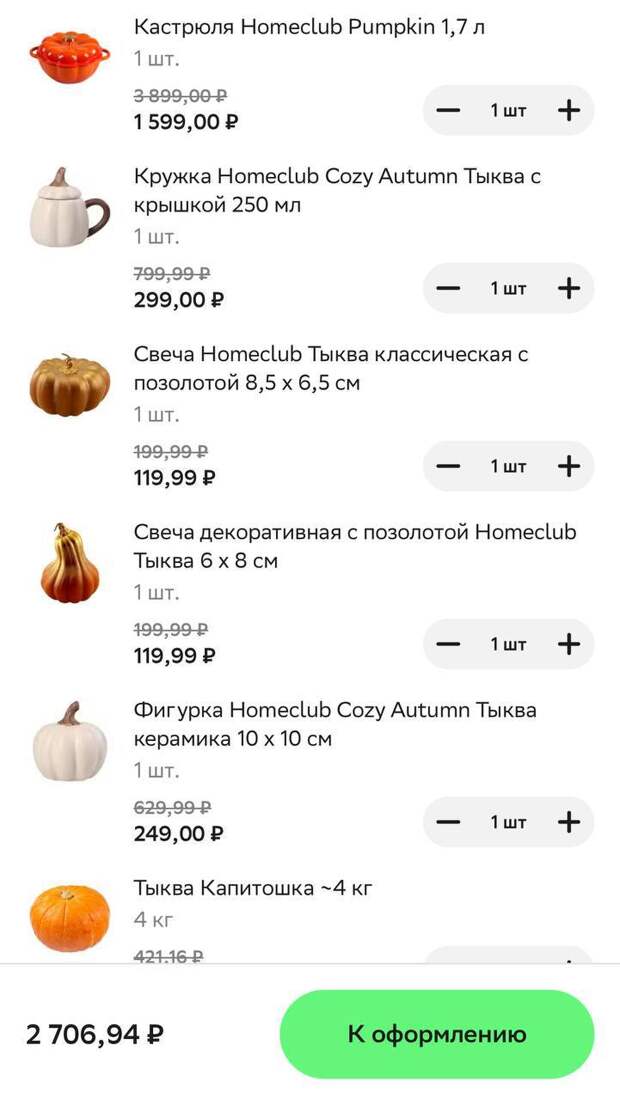
Task: Open the Тыква Капитошка ~4 кг product
Action: [x=253, y=887]
